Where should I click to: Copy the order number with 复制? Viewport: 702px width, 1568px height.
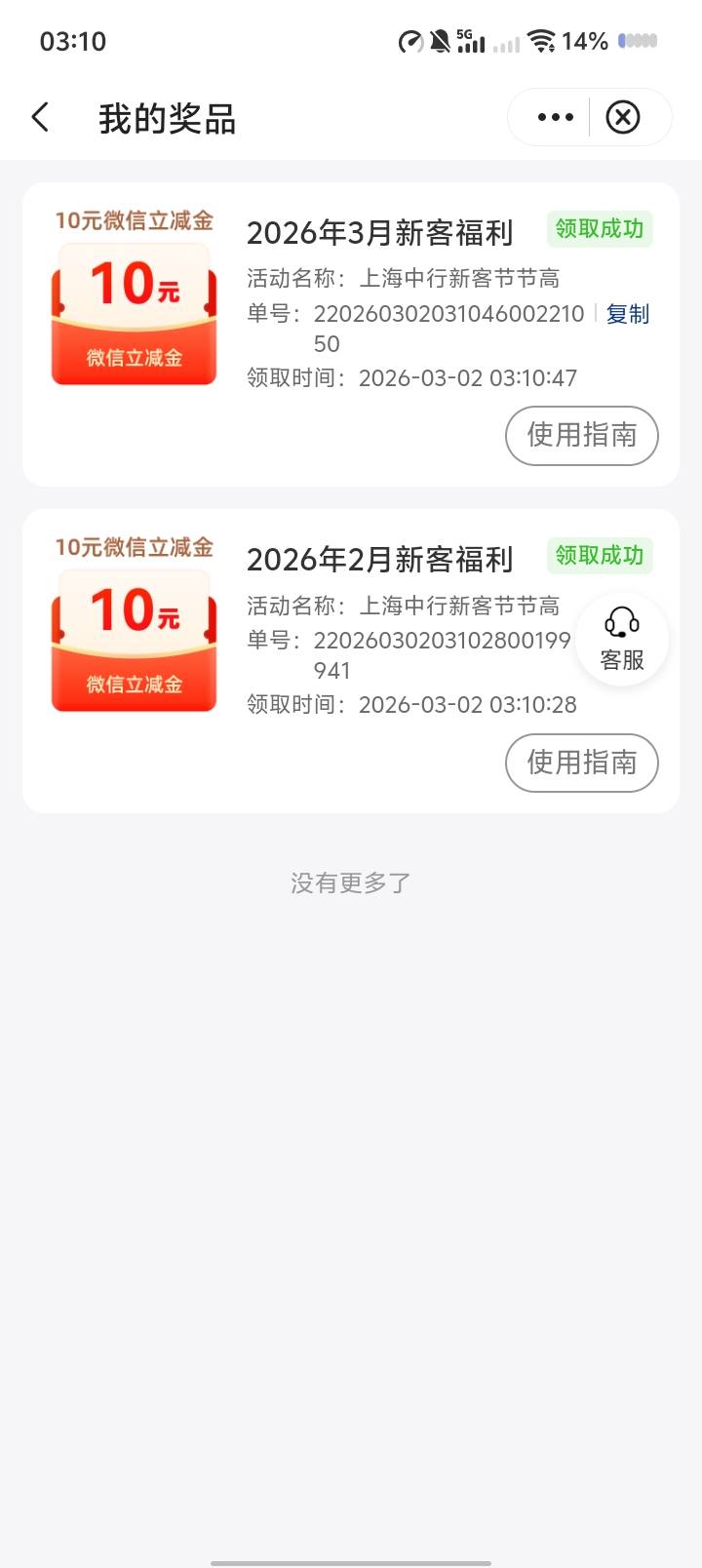[627, 314]
